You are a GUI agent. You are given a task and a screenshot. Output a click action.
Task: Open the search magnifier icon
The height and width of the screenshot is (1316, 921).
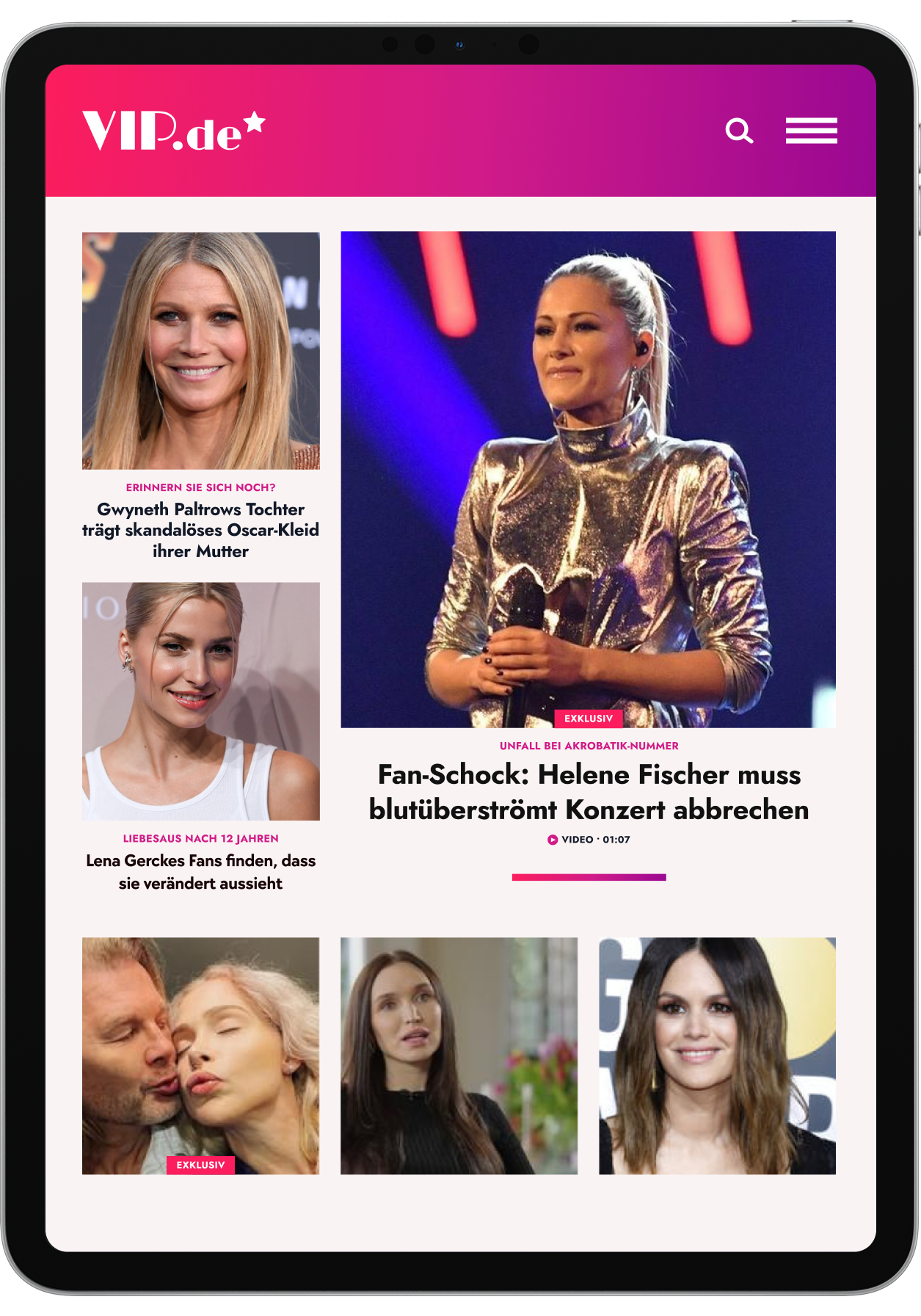tap(739, 131)
